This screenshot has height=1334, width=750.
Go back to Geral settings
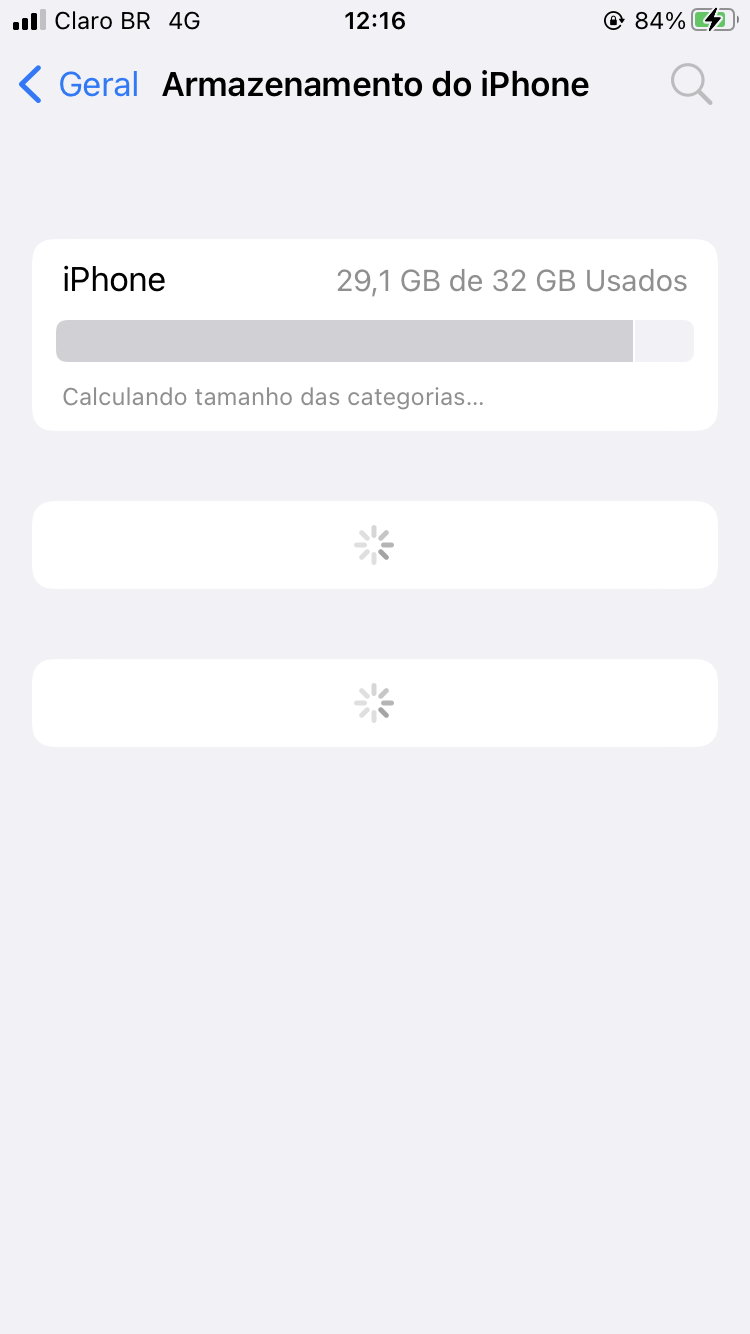point(78,85)
